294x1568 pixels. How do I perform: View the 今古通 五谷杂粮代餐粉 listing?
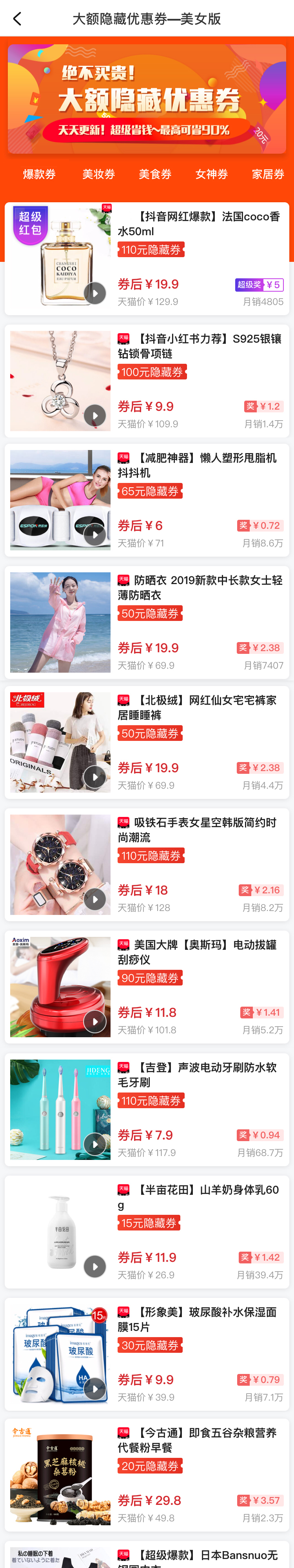point(147,1475)
